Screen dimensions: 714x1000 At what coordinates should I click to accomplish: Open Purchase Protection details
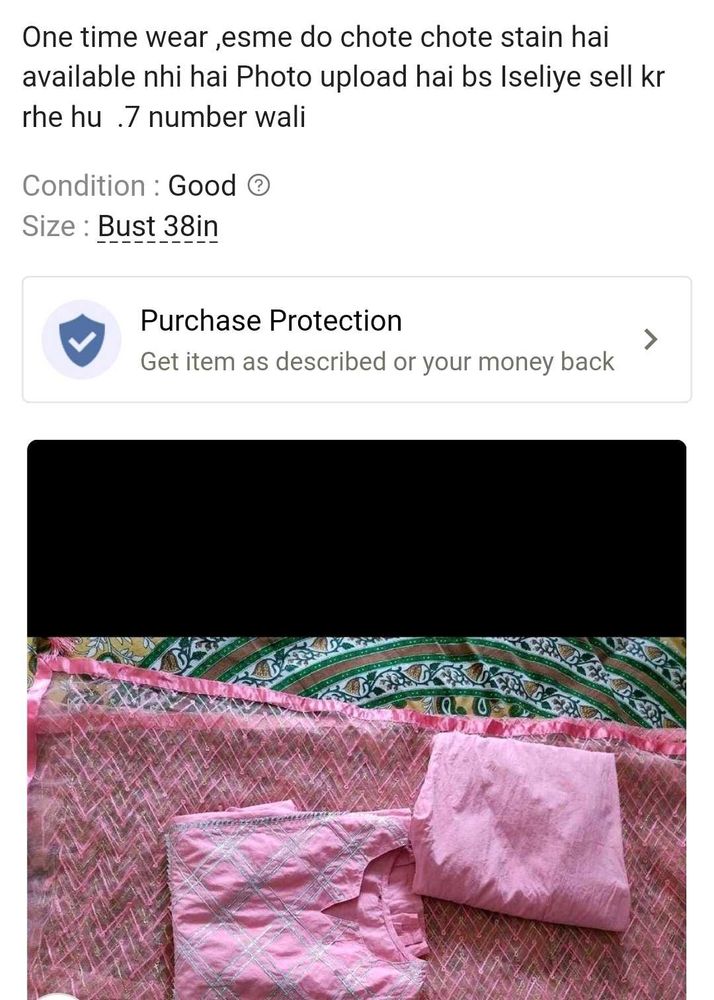pyautogui.click(x=357, y=340)
